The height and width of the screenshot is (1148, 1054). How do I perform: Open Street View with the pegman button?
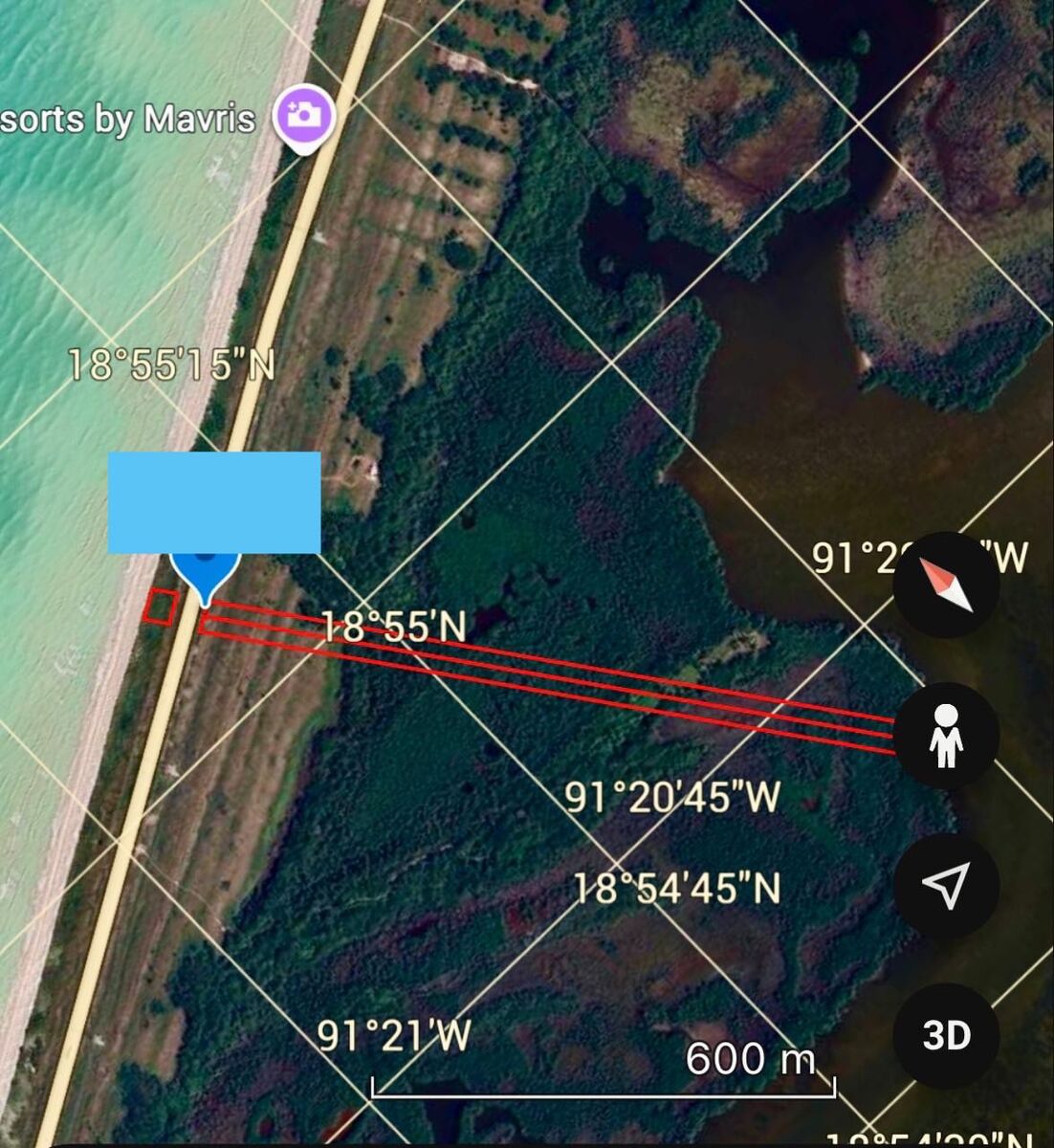946,737
